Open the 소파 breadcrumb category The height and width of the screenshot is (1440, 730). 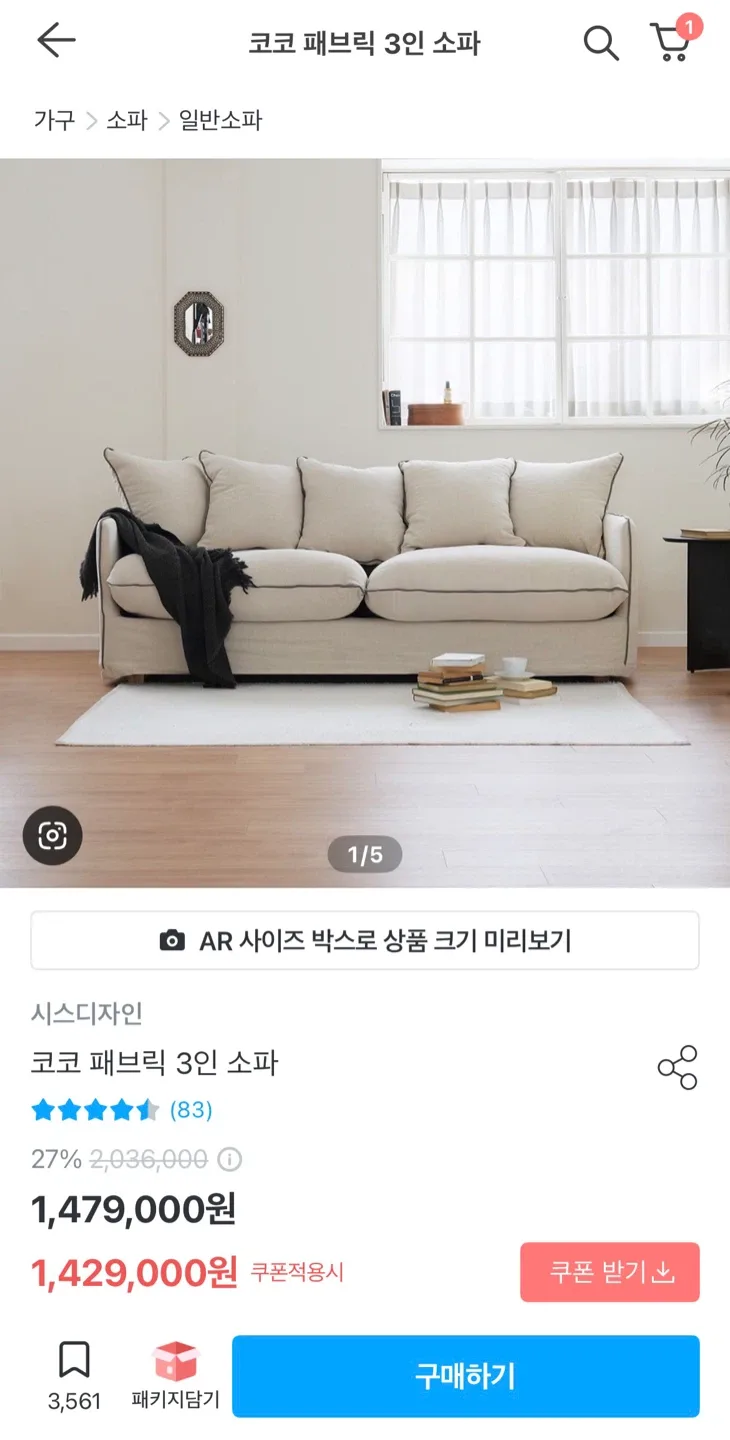coord(127,121)
